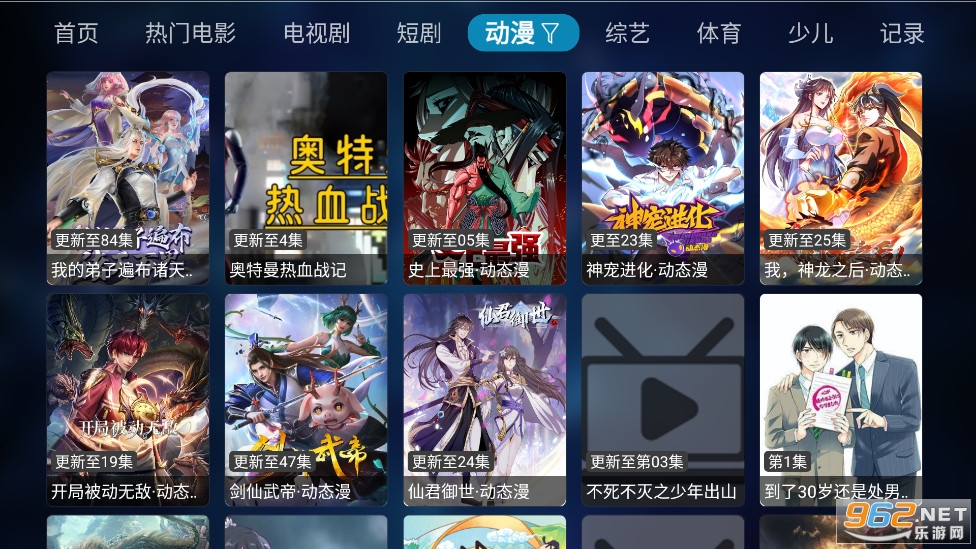
Task: Open the 体育 tab
Action: (x=719, y=33)
